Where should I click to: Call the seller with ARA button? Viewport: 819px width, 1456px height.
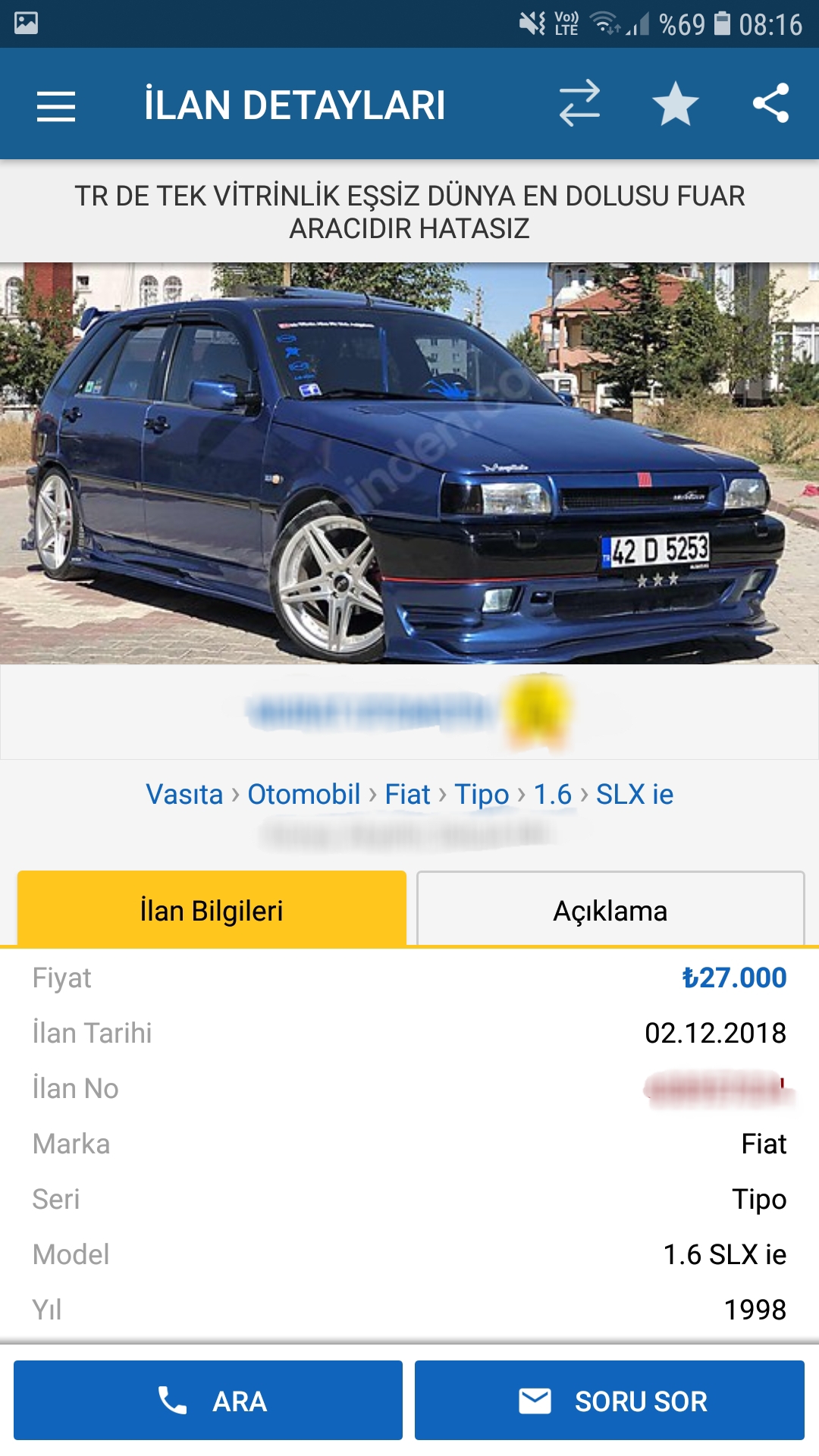[209, 1400]
